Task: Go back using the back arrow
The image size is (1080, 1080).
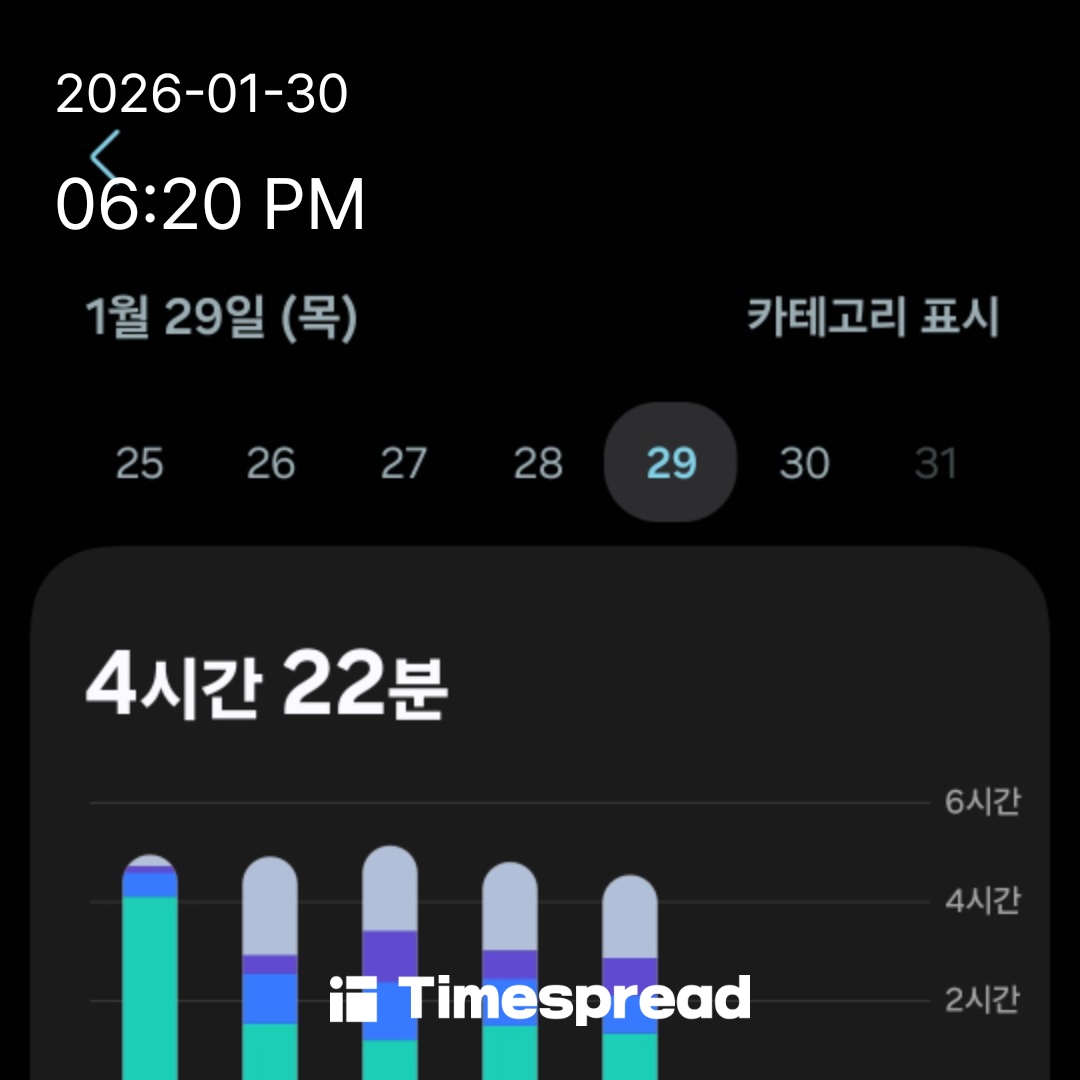Action: (104, 157)
